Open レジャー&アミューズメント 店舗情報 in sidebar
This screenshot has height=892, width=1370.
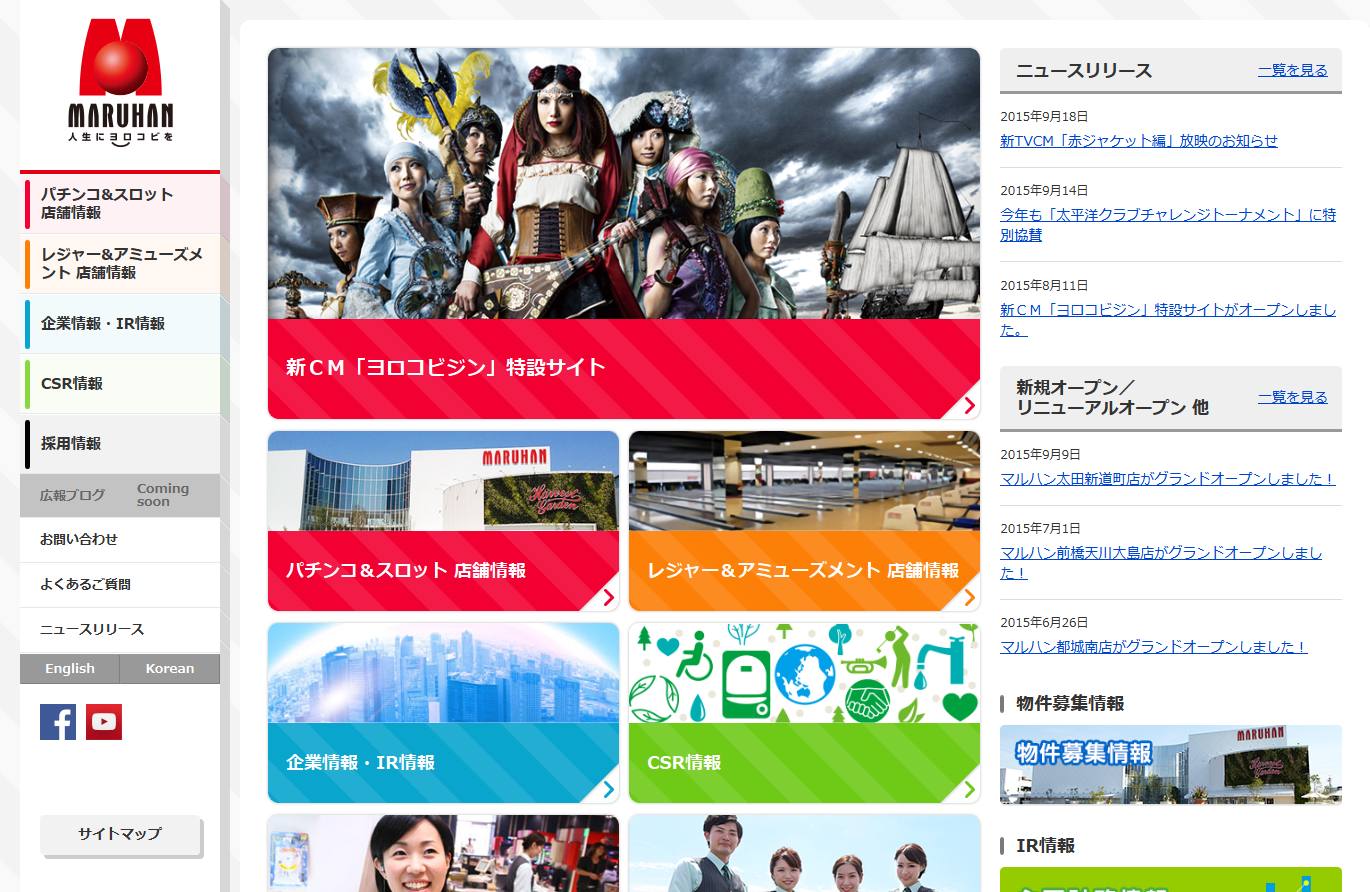click(x=120, y=263)
